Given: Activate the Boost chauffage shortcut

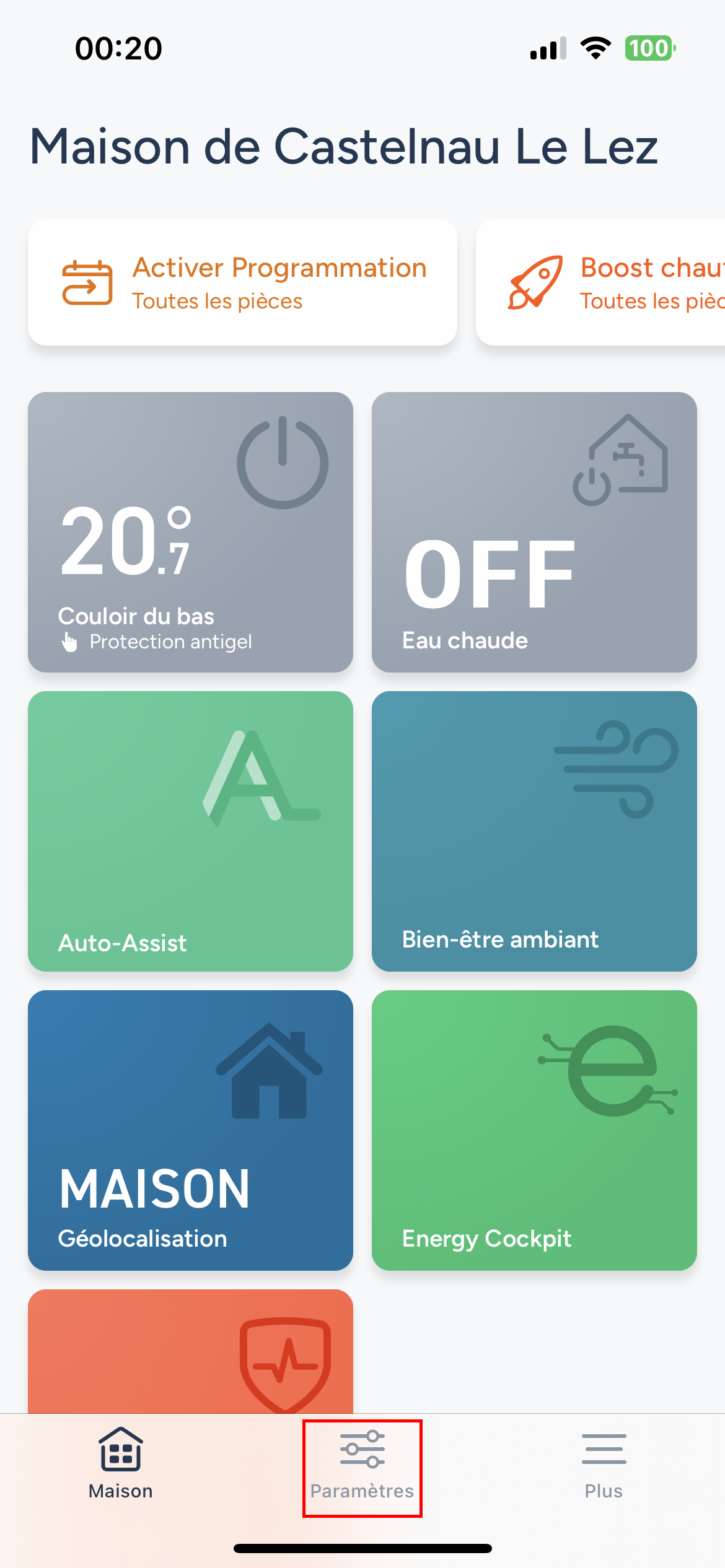Looking at the screenshot, I should coord(601,282).
